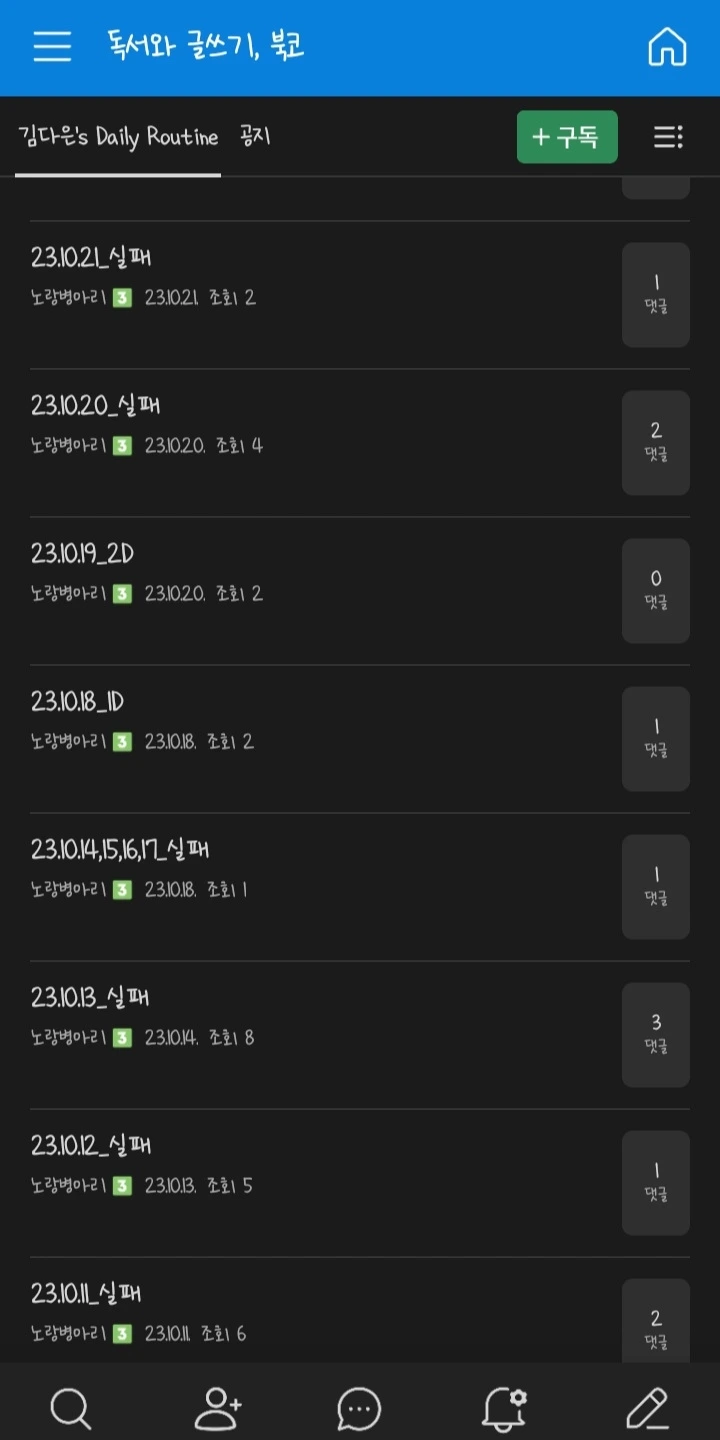Open notification settings bell

coord(504,1408)
